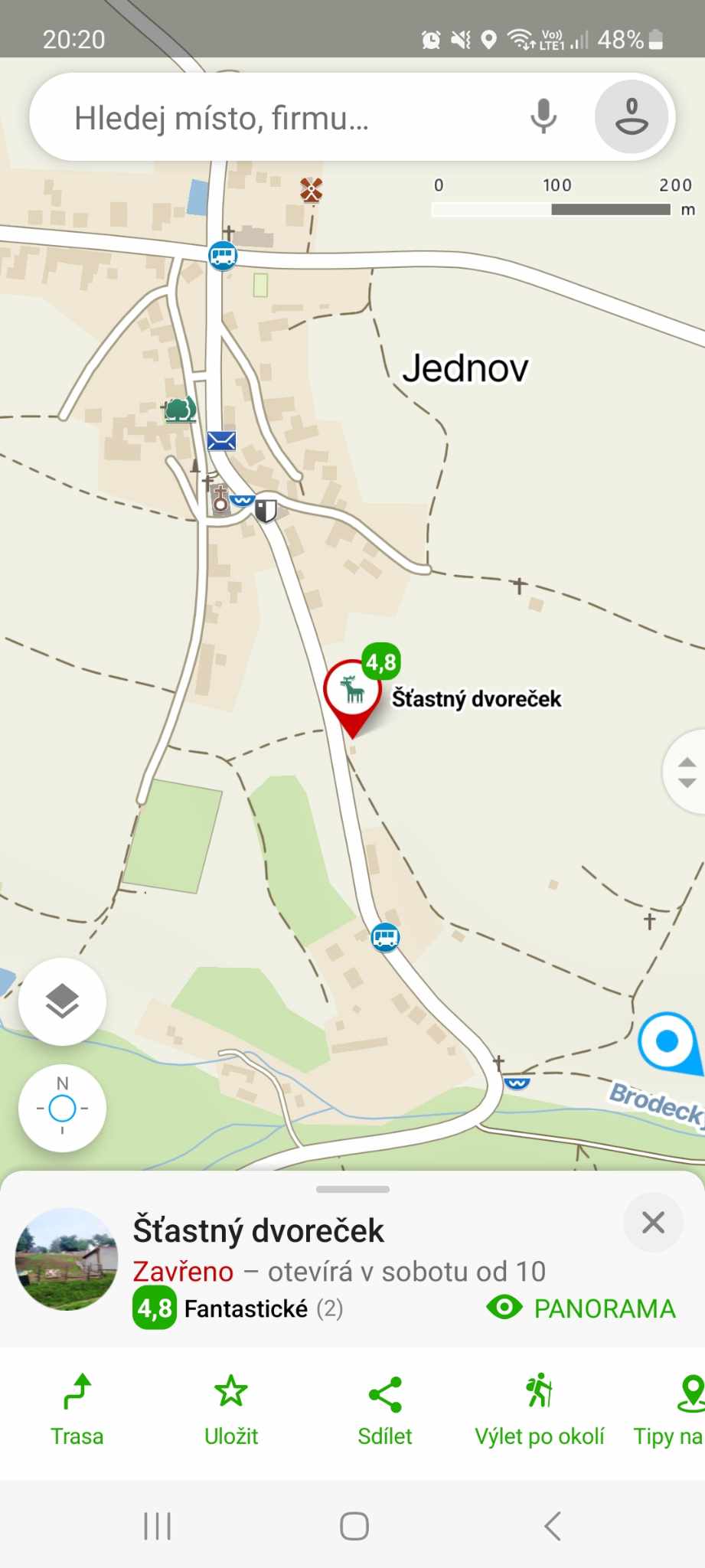Tap the up-down arrows control on the map edge
Viewport: 705px width, 1568px height.
(x=686, y=772)
